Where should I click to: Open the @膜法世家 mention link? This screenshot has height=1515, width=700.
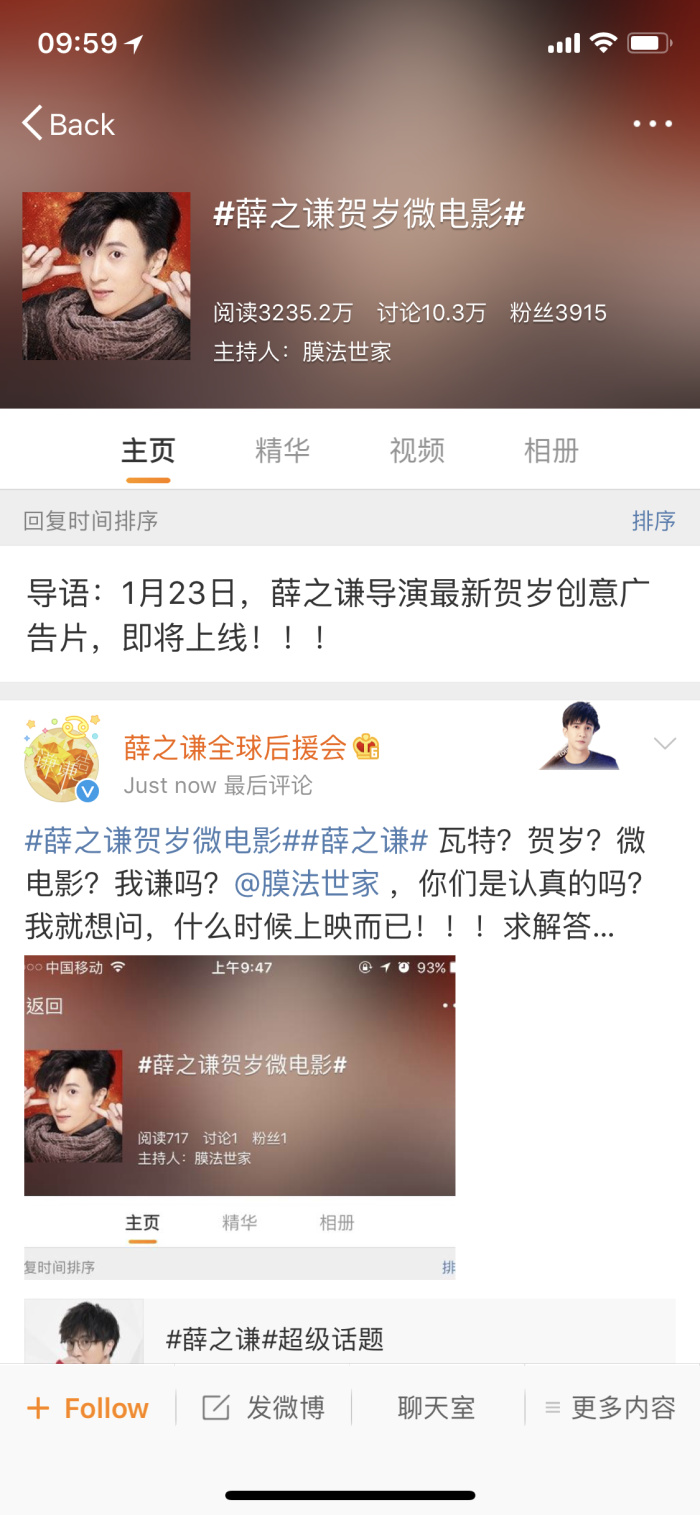coord(306,884)
